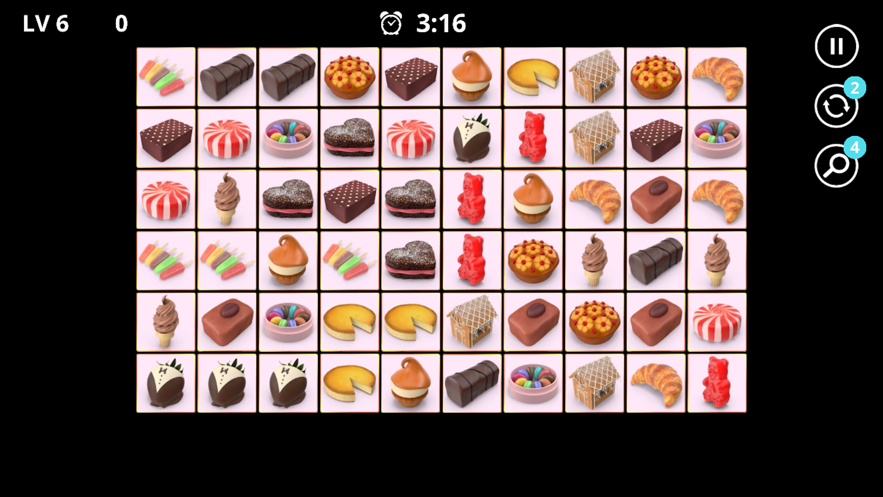
Task: Select the peppermint candy beside the chocolate candy
Action: coord(717,321)
